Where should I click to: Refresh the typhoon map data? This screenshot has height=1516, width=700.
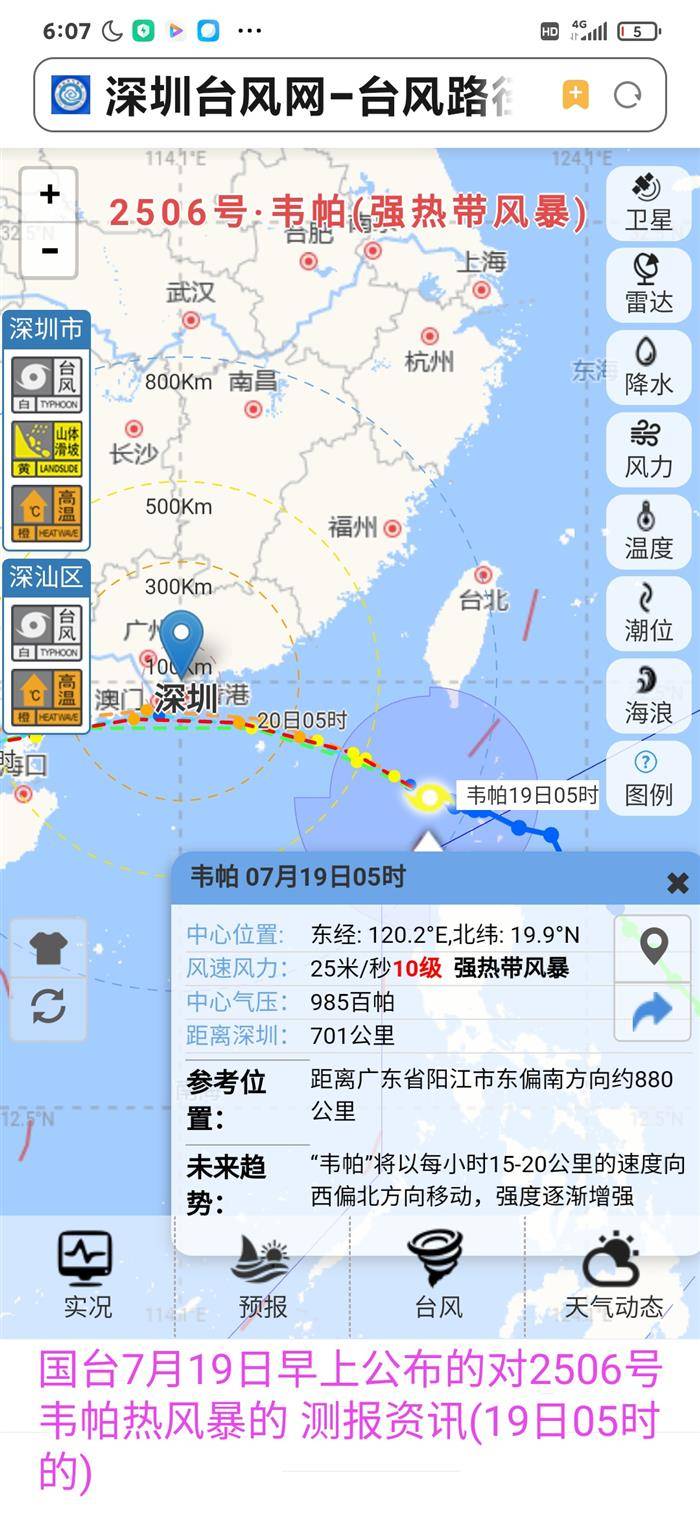coord(48,1006)
